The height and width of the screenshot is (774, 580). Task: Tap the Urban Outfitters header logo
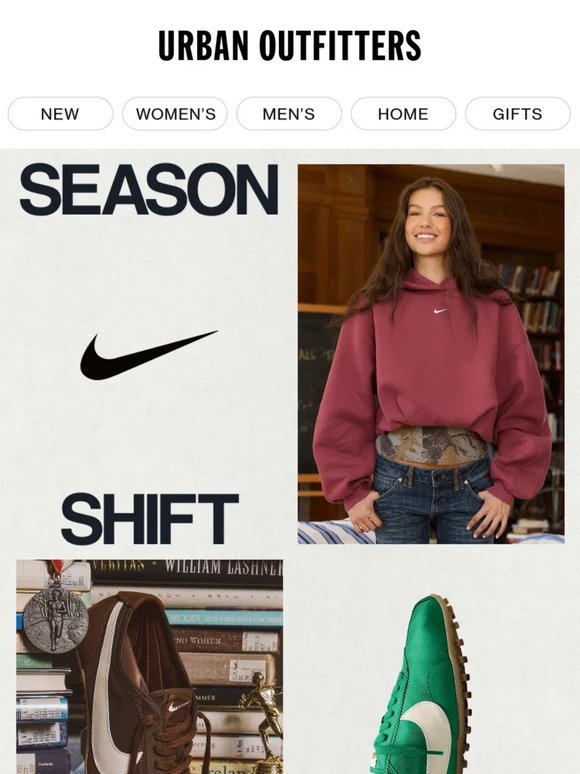coord(290,45)
